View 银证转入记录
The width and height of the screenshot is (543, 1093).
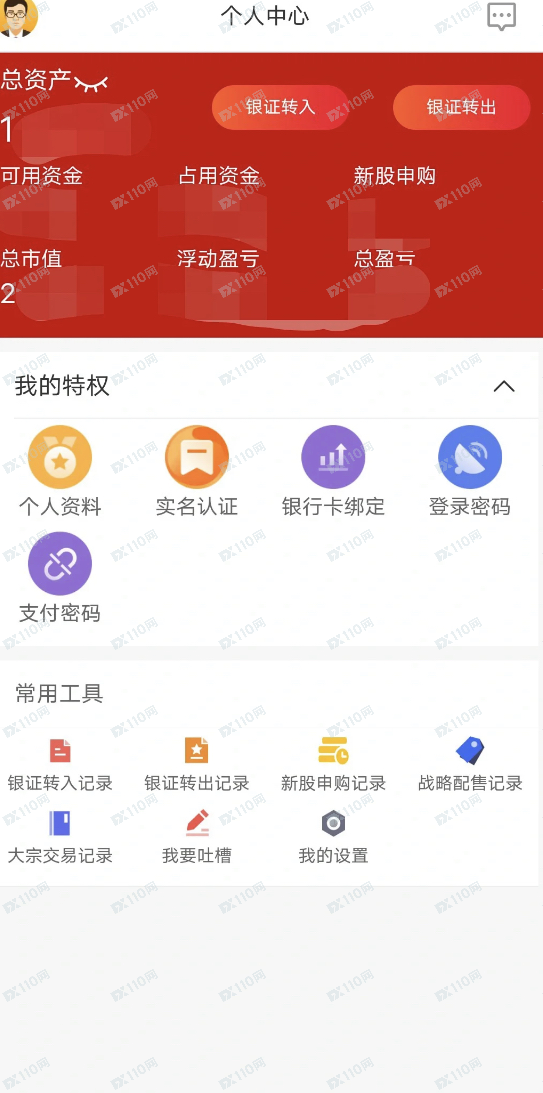pyautogui.click(x=60, y=765)
